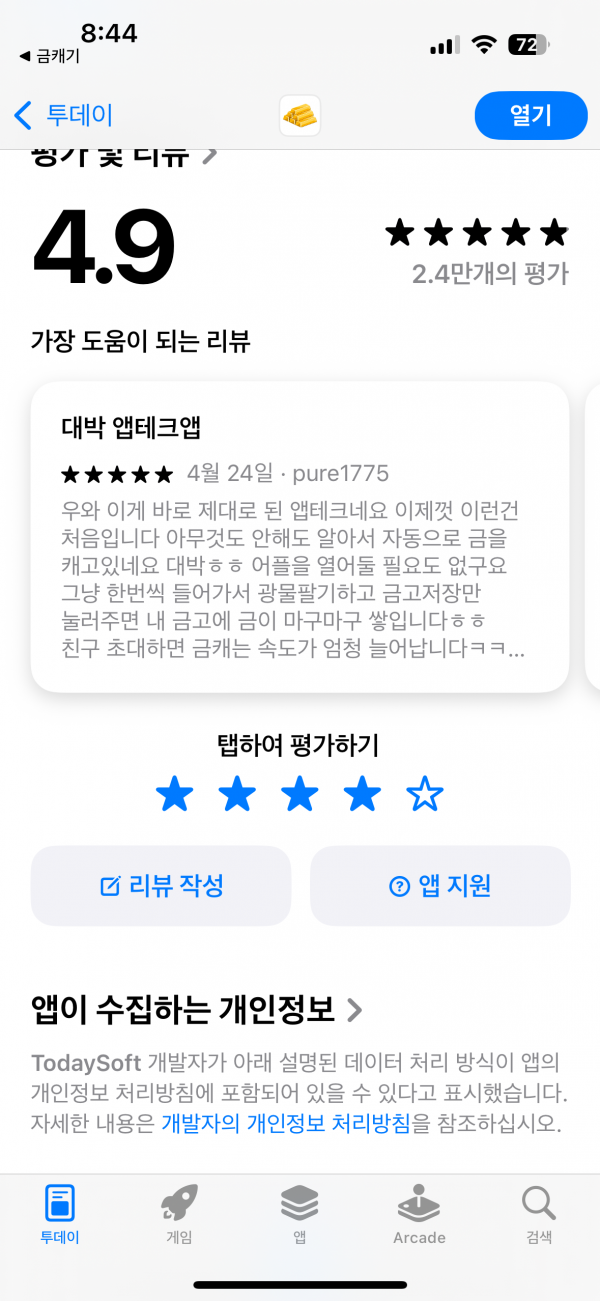
Task: Select the 투데이 tab
Action: pos(60,1215)
